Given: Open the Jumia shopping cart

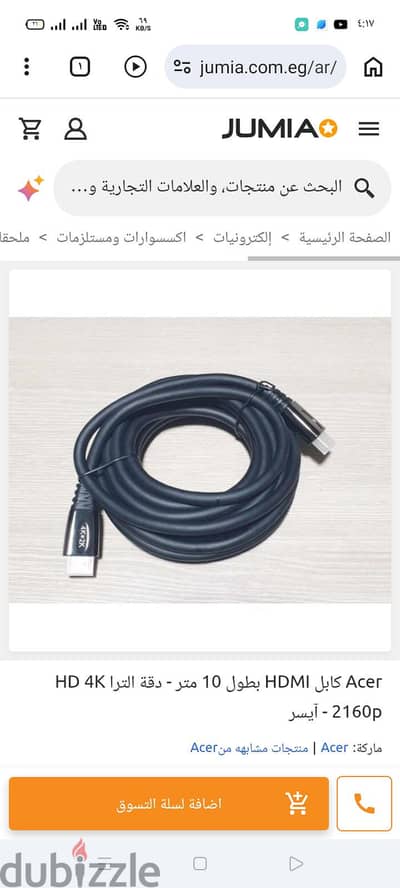Looking at the screenshot, I should click(30, 129).
